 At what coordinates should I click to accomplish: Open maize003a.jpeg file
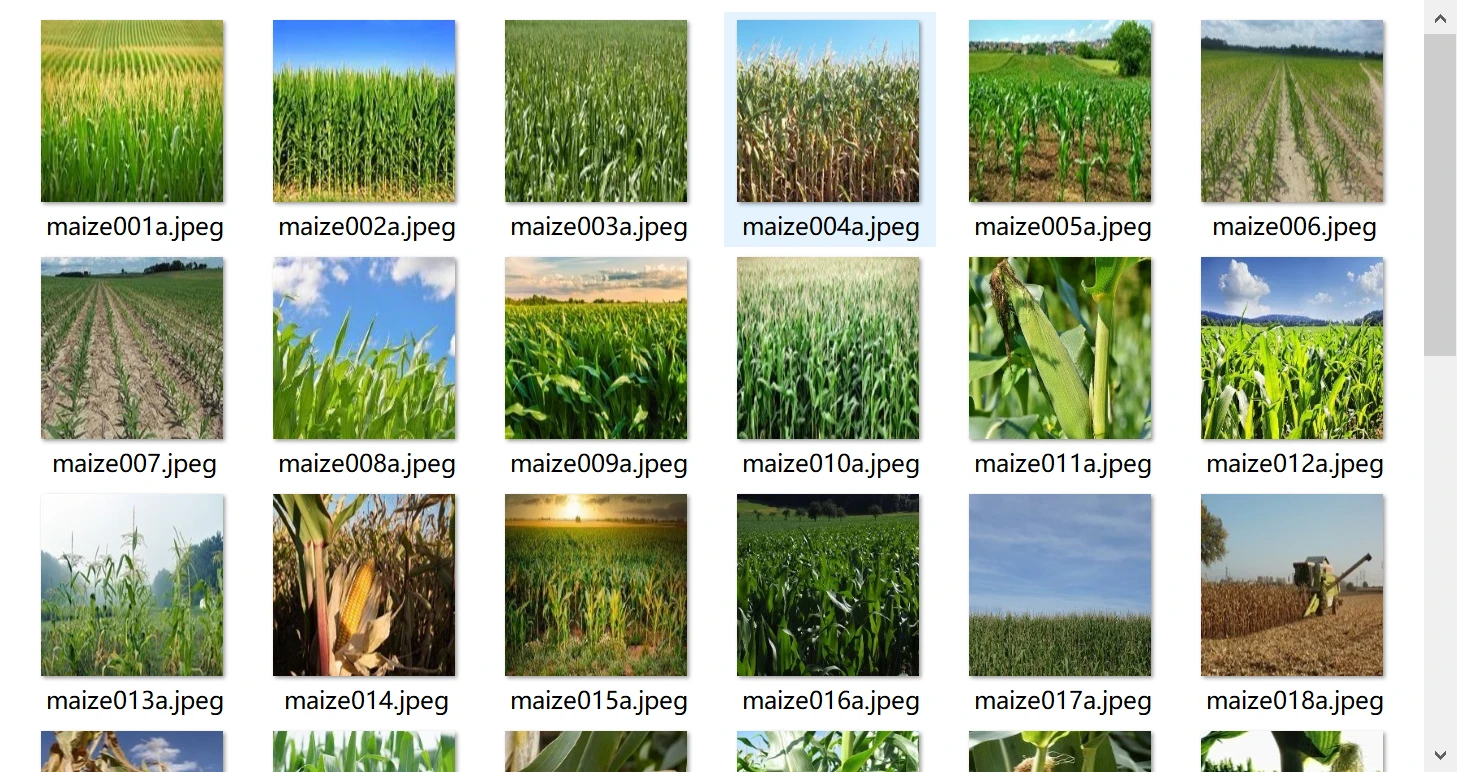click(x=596, y=111)
